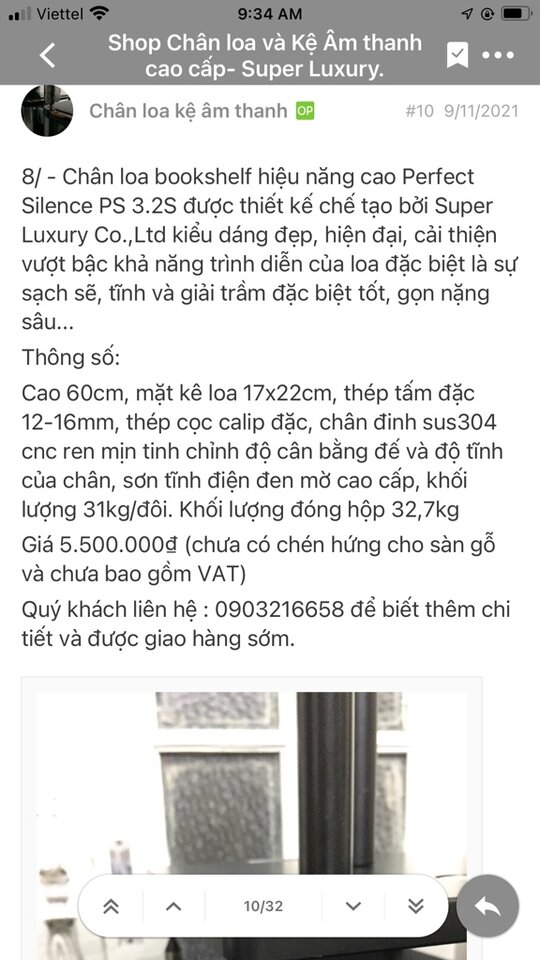The height and width of the screenshot is (960, 540).
Task: Jump to the first post (double up arrow)
Action: coord(111,906)
